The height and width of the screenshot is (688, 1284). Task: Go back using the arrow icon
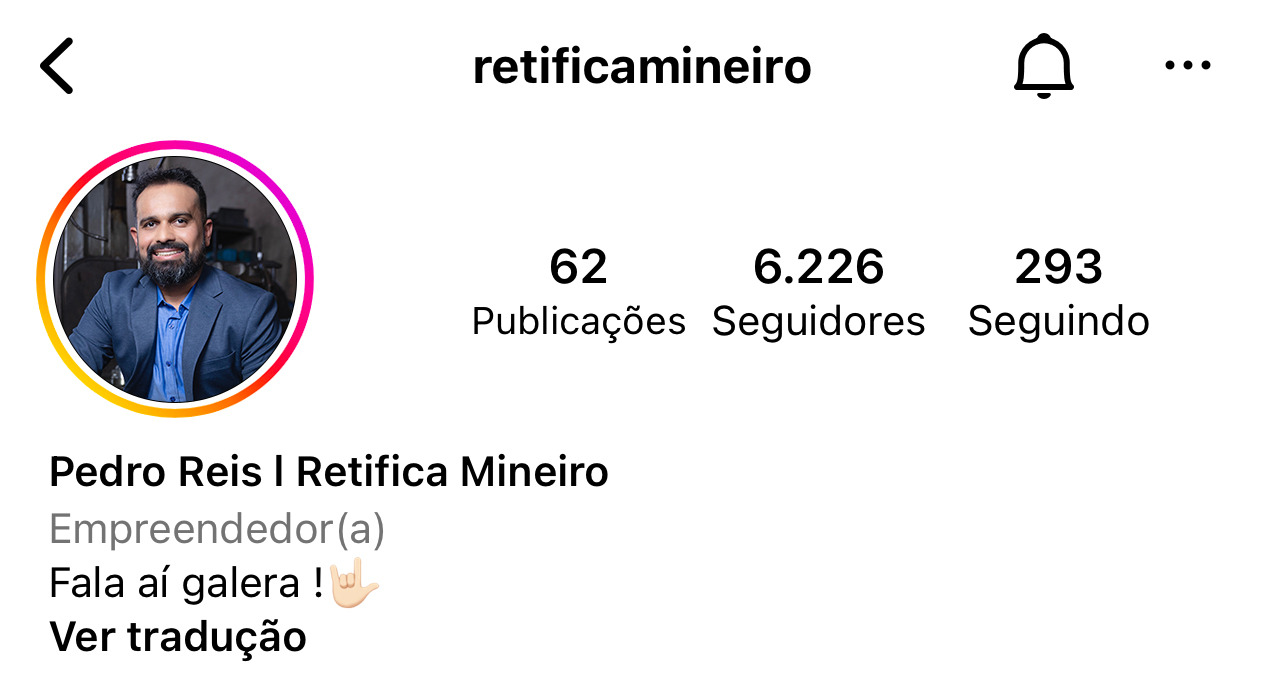point(57,66)
